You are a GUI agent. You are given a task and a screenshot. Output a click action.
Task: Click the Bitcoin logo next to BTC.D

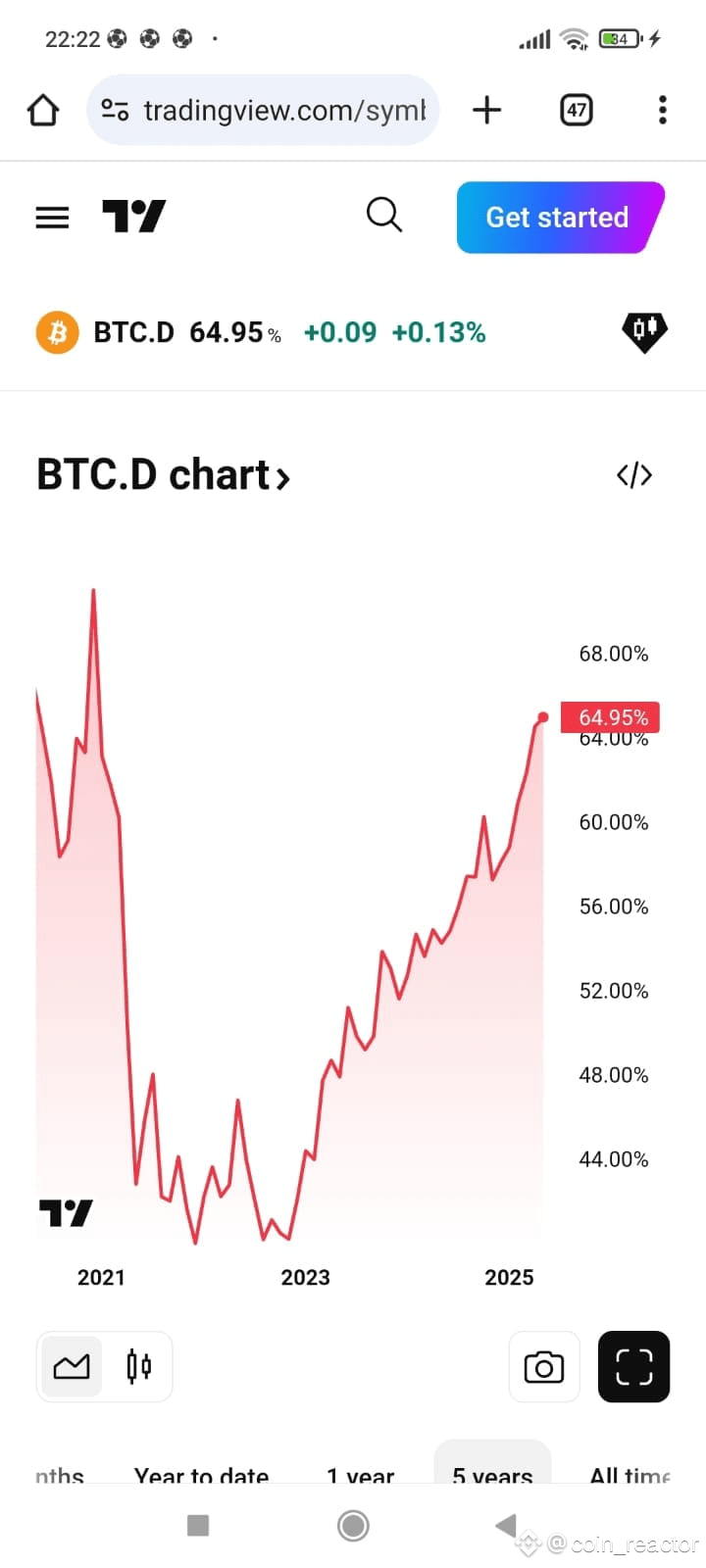coord(56,332)
